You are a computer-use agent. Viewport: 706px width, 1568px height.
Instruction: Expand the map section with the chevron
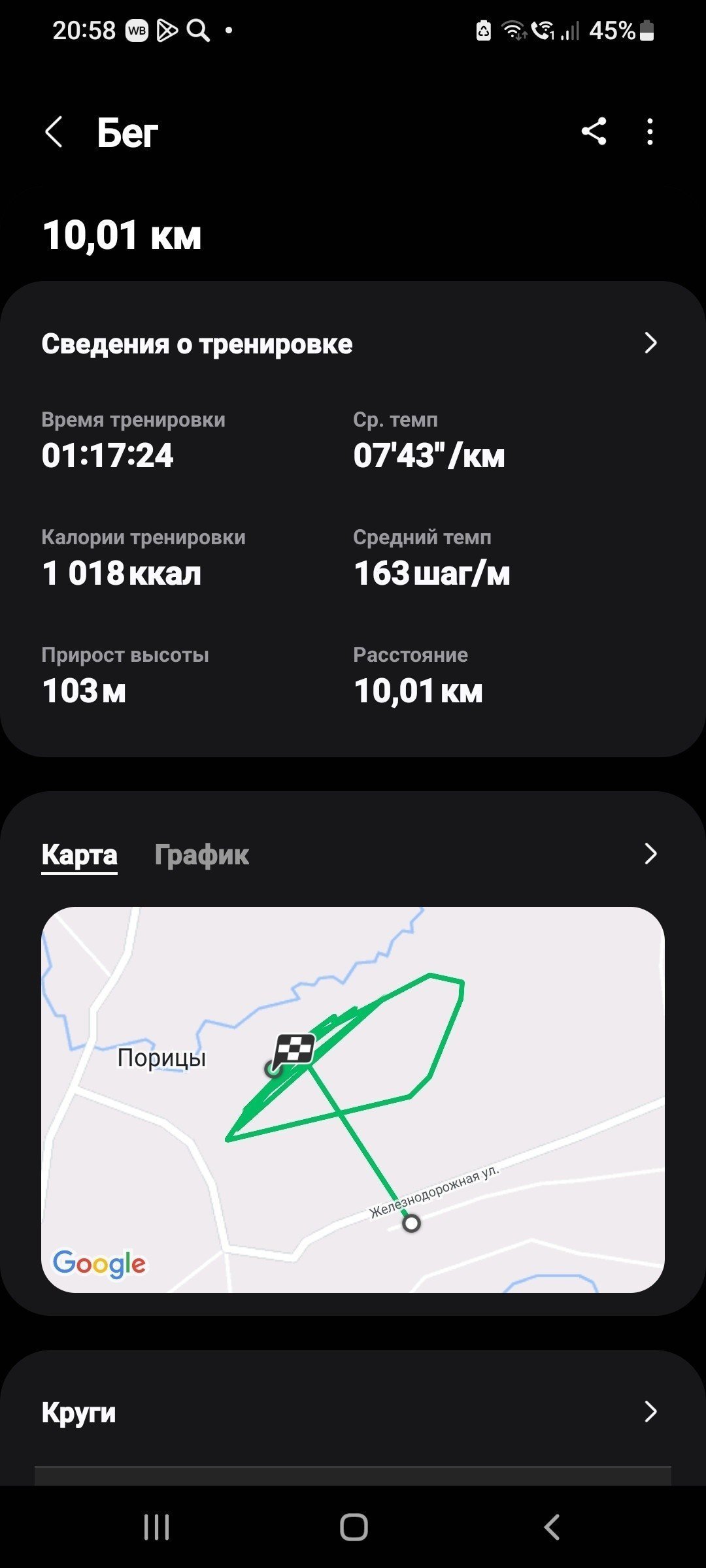click(650, 854)
